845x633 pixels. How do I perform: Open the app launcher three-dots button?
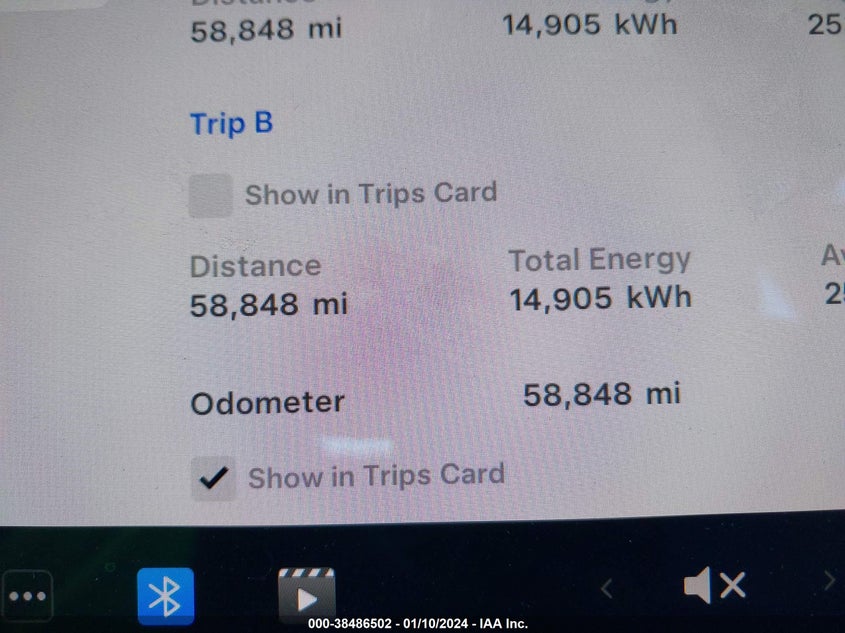click(27, 596)
